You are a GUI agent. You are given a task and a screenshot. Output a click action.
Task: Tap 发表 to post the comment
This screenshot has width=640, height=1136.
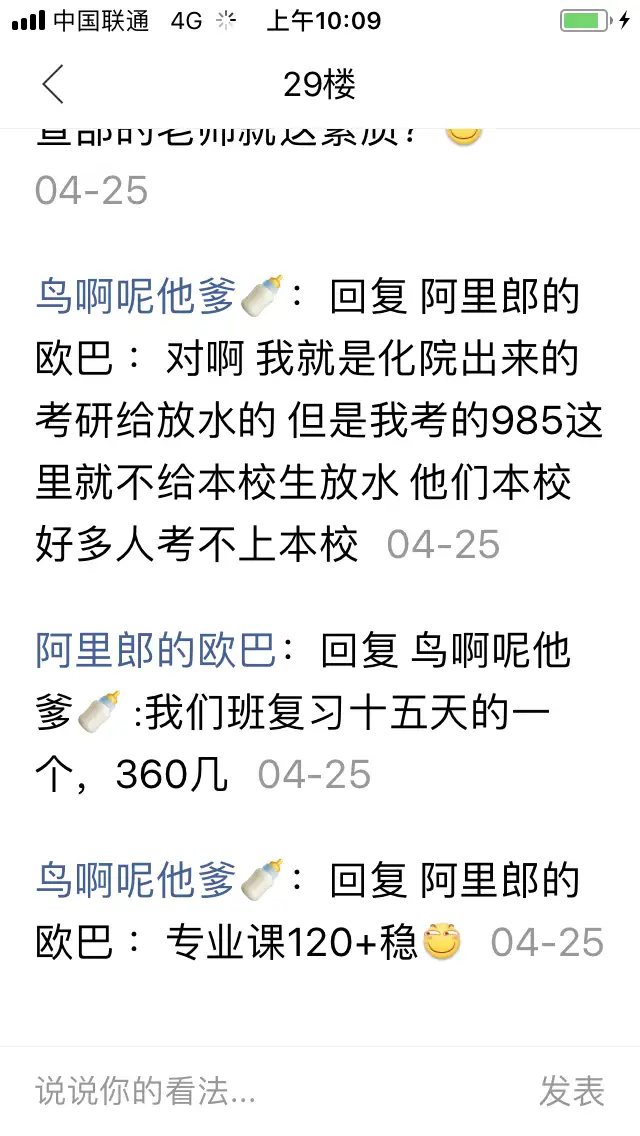(572, 1091)
